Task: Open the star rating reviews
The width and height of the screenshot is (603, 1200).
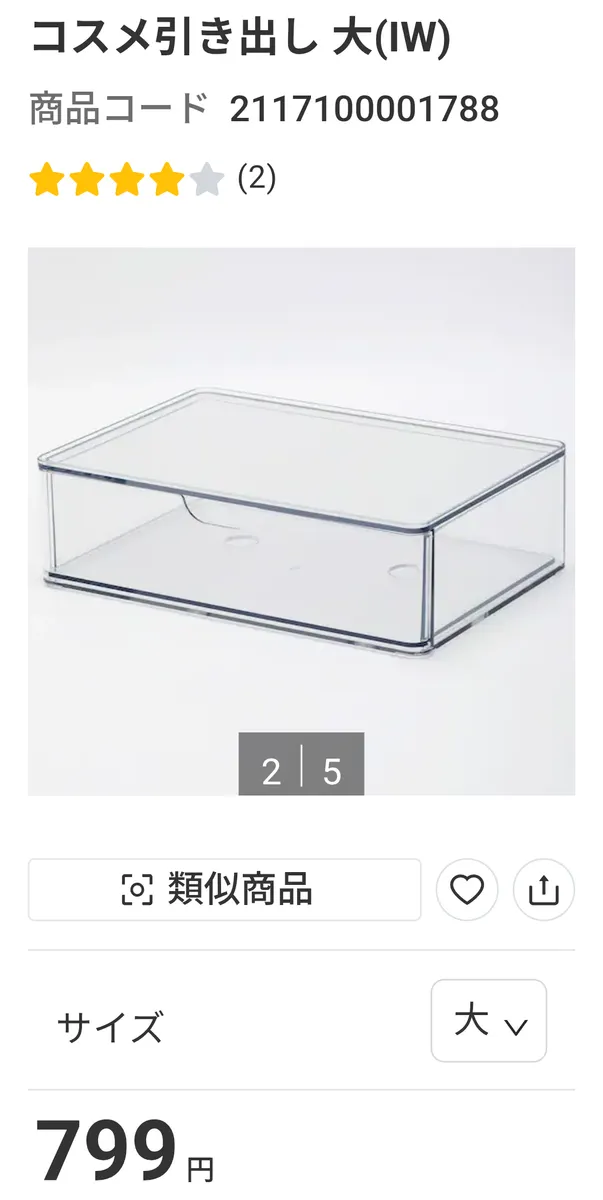Action: pyautogui.click(x=152, y=181)
